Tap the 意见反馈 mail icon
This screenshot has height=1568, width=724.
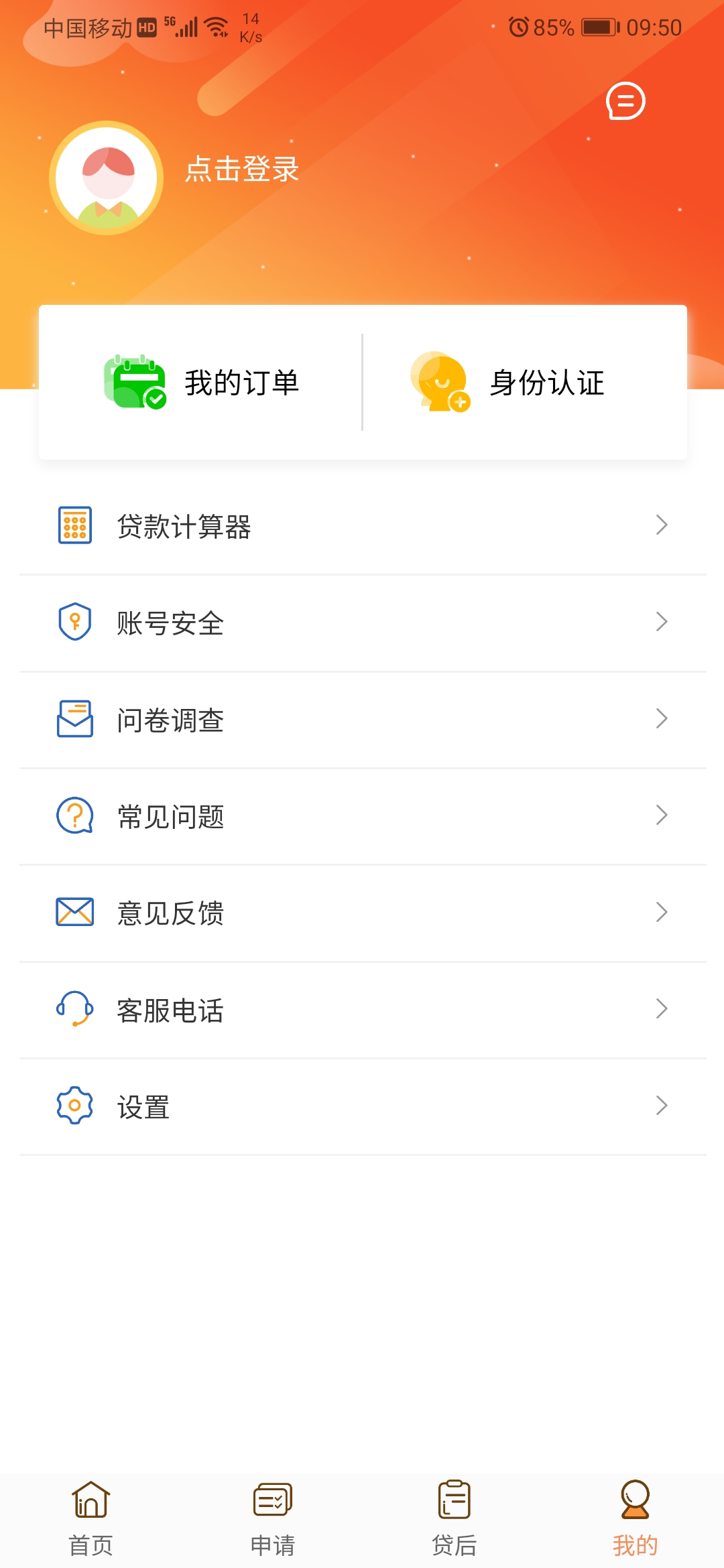click(x=74, y=913)
